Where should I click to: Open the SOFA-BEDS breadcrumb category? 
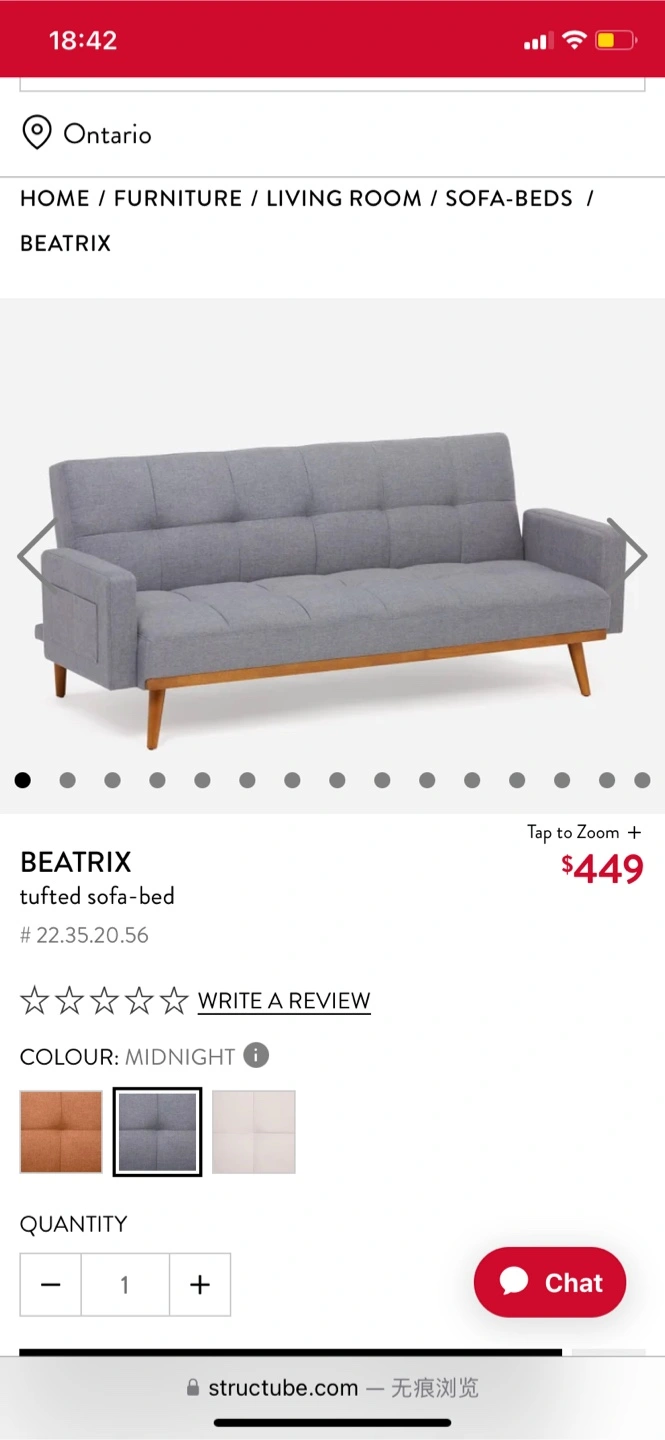509,198
